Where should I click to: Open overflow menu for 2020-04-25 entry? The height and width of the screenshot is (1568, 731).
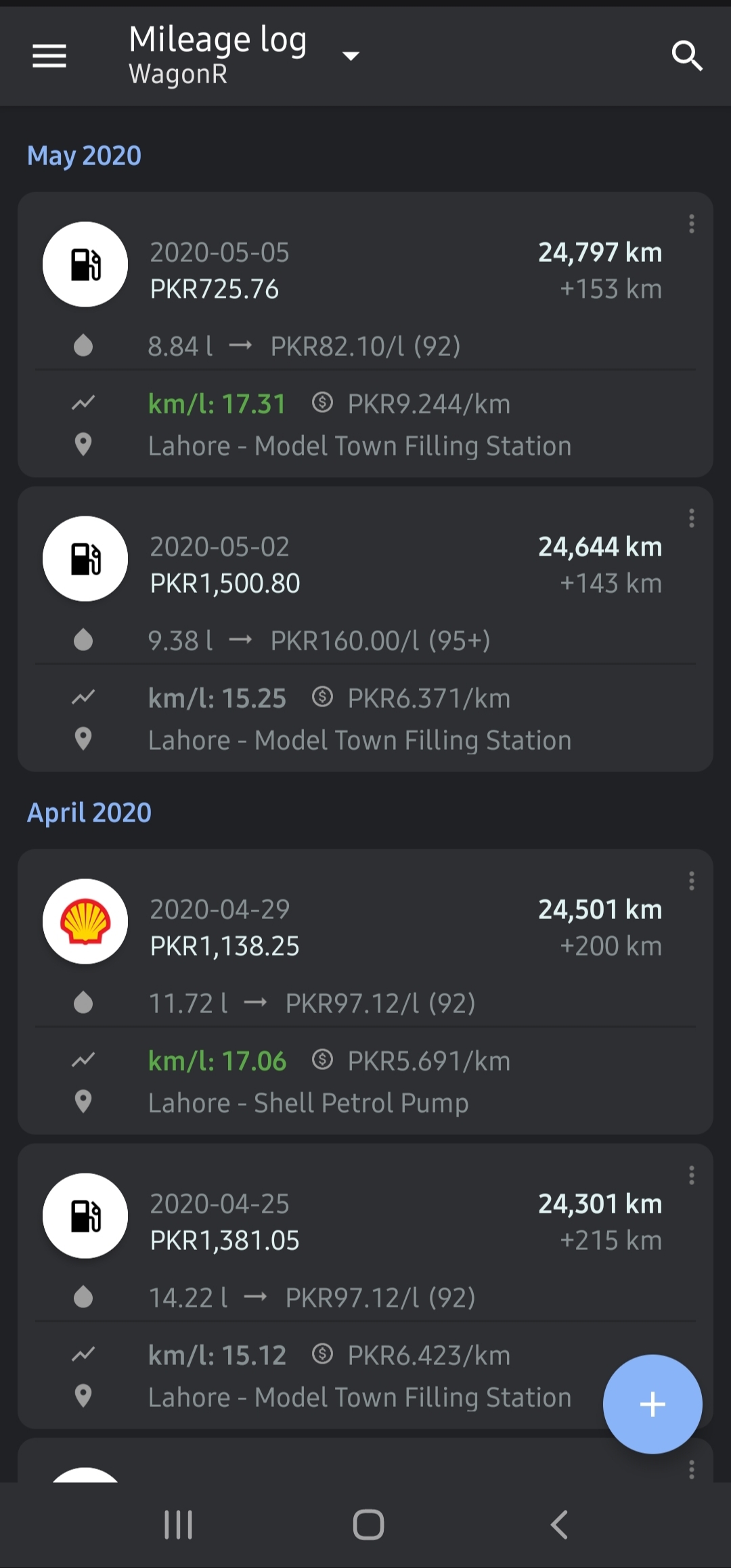point(691,1175)
